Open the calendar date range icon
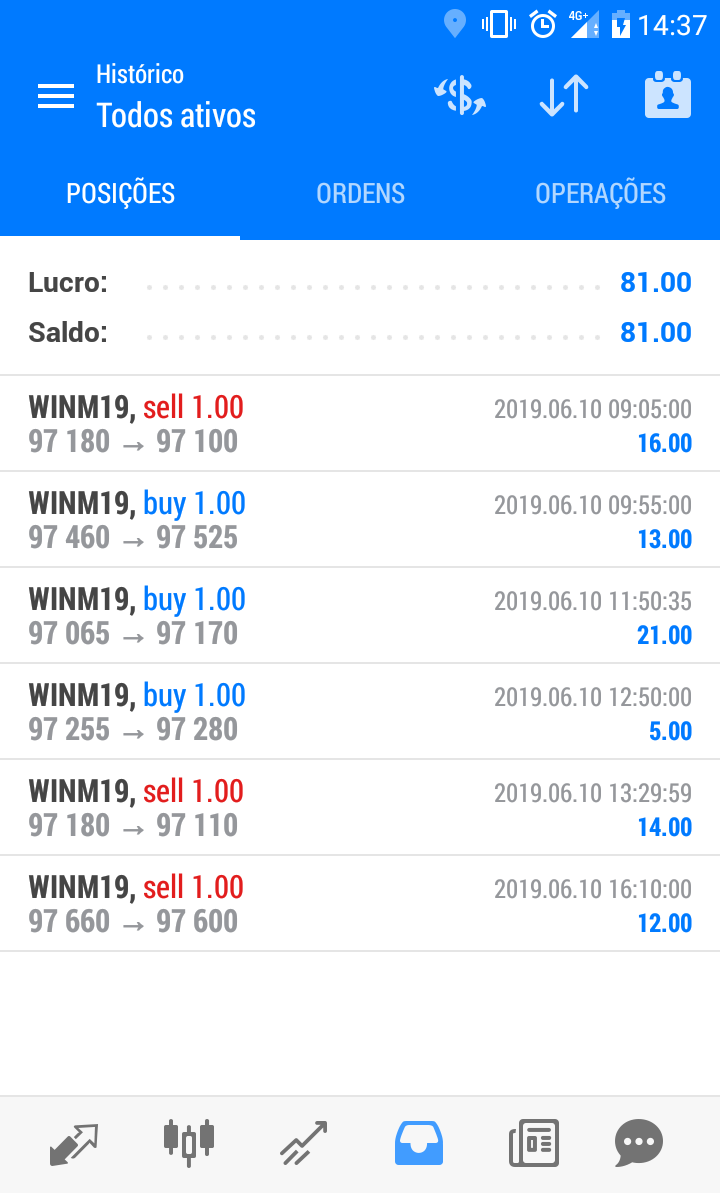720x1193 pixels. (x=668, y=96)
